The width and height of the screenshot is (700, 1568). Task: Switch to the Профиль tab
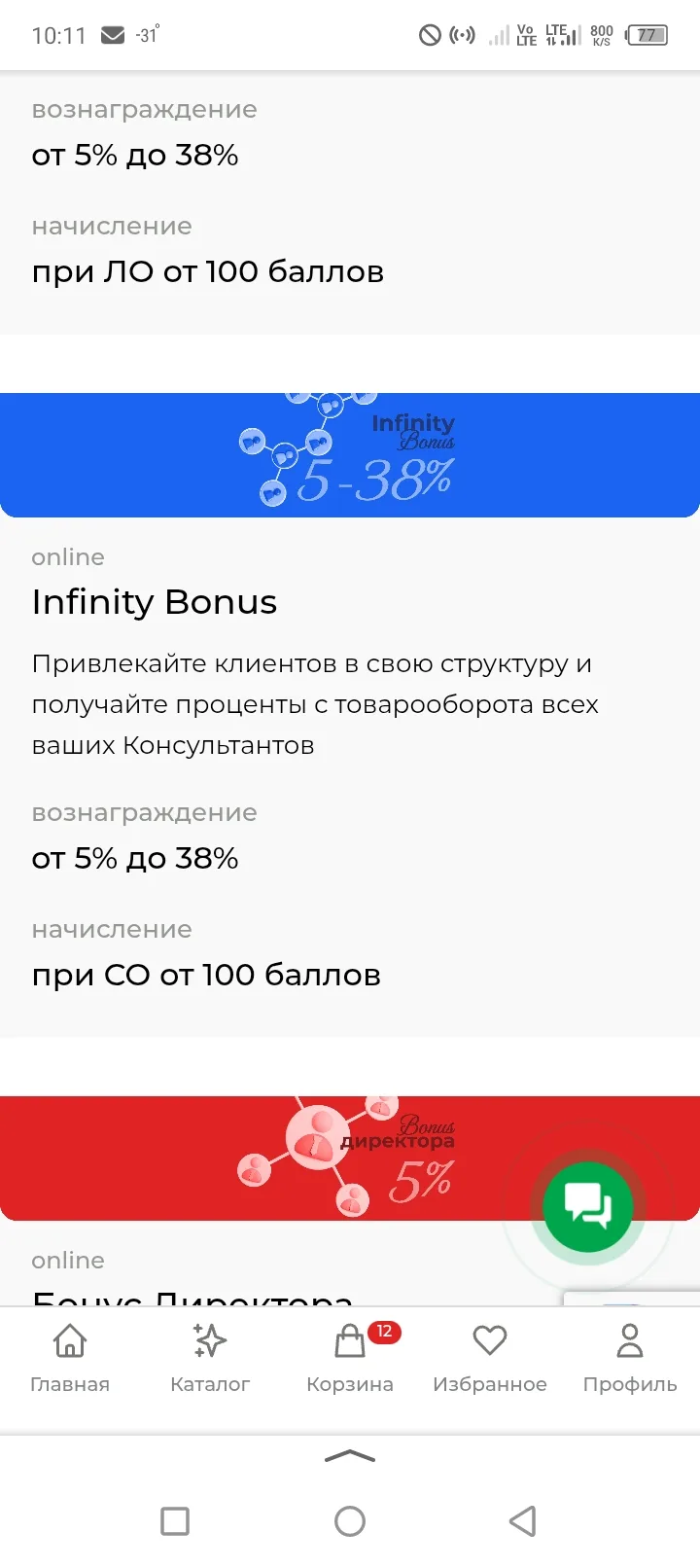click(x=630, y=1358)
